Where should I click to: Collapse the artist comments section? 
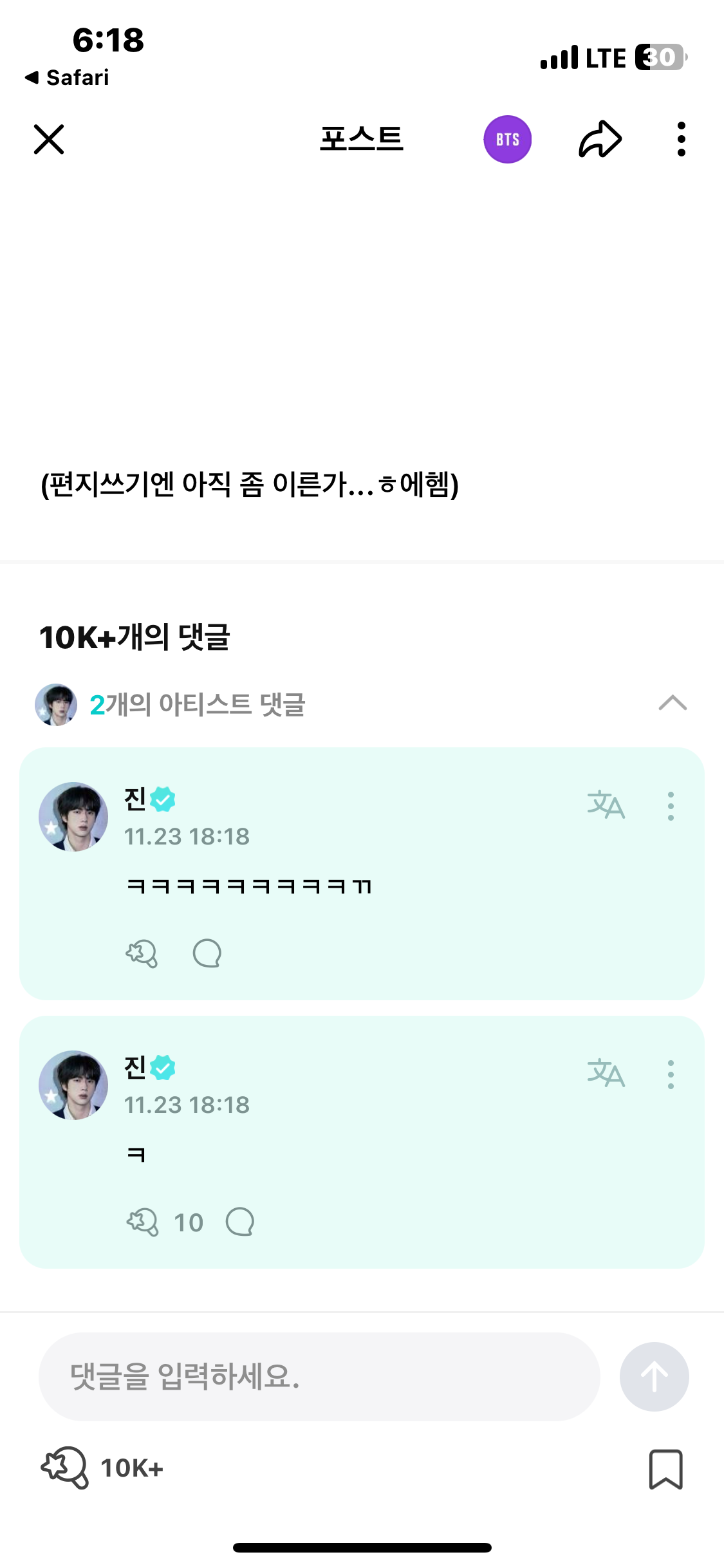point(673,705)
